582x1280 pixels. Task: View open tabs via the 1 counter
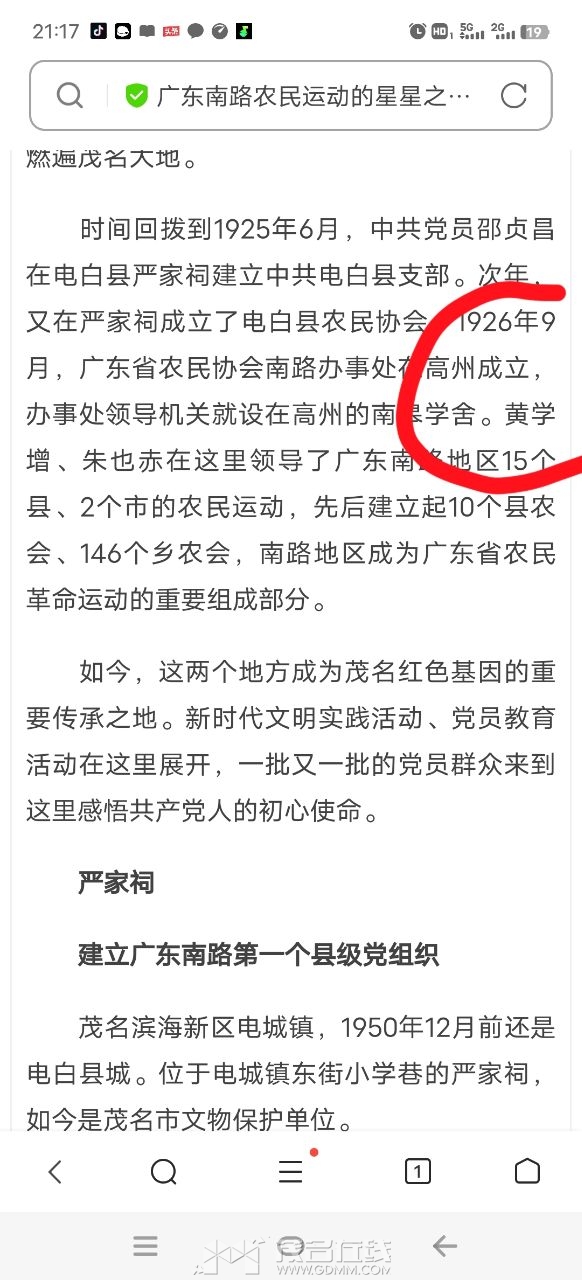(417, 1171)
